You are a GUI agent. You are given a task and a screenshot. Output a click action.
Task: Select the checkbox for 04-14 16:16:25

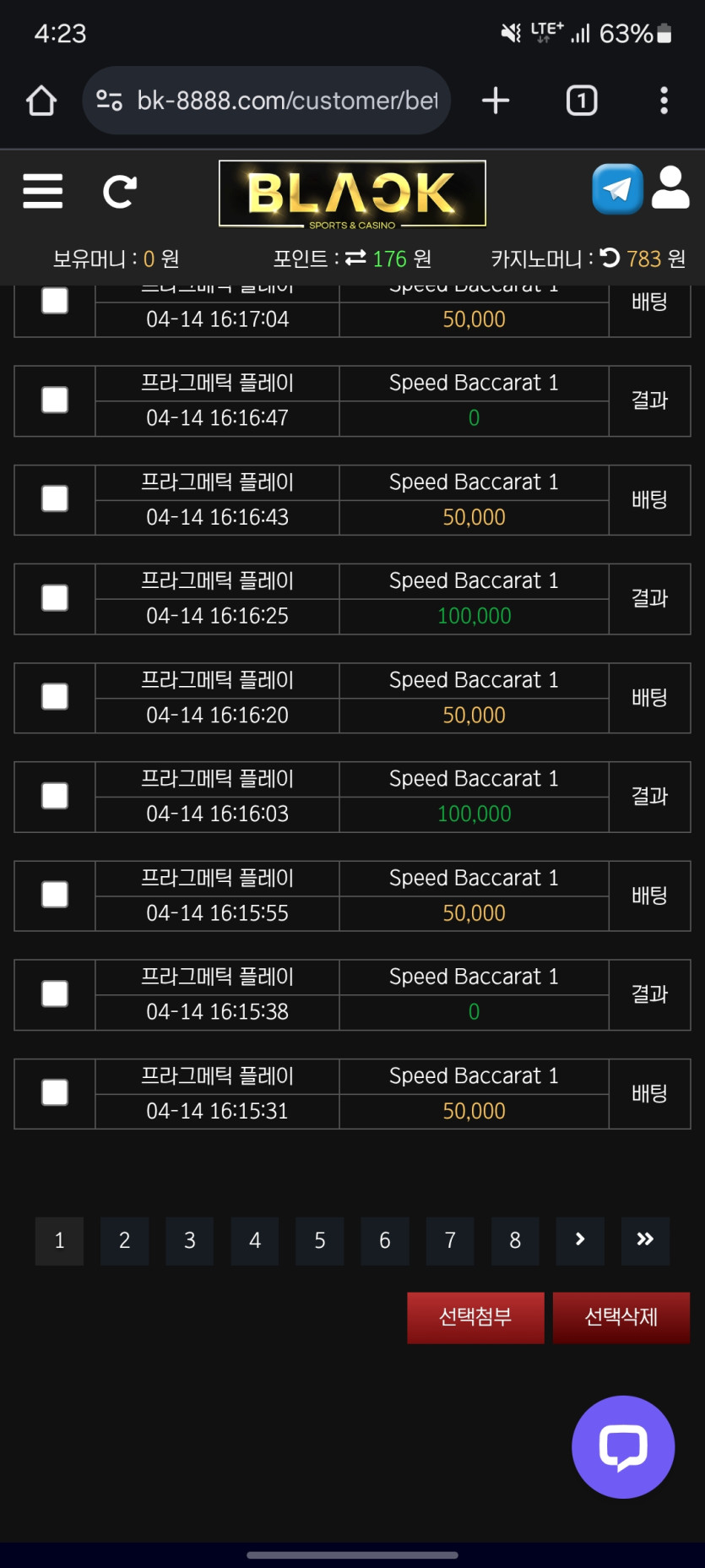coord(55,598)
